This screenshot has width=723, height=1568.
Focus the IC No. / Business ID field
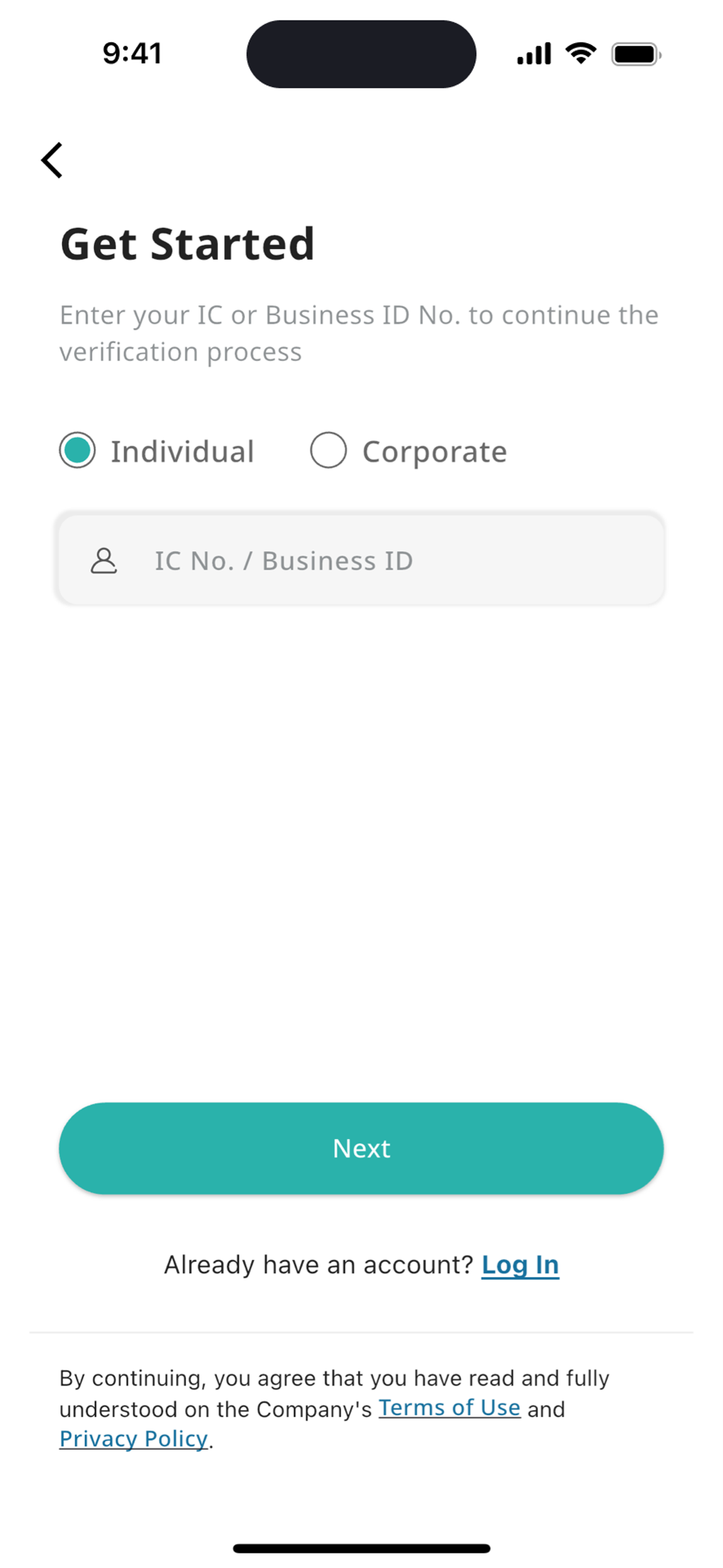(x=361, y=560)
